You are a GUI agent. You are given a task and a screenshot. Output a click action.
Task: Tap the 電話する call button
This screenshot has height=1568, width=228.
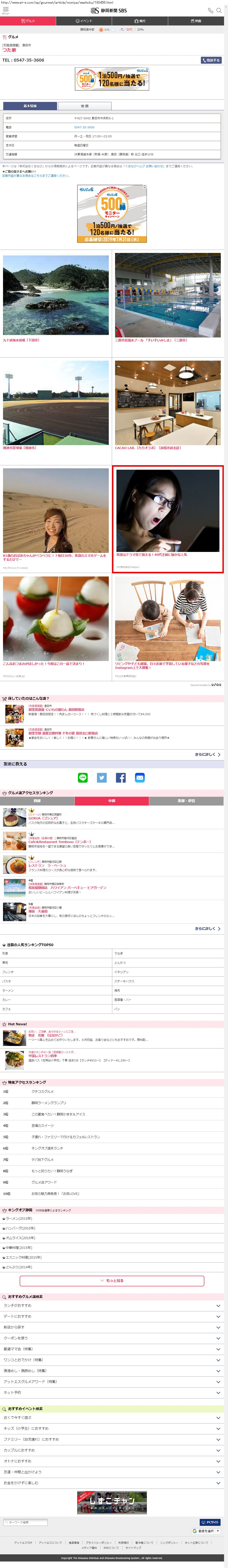coord(211,60)
